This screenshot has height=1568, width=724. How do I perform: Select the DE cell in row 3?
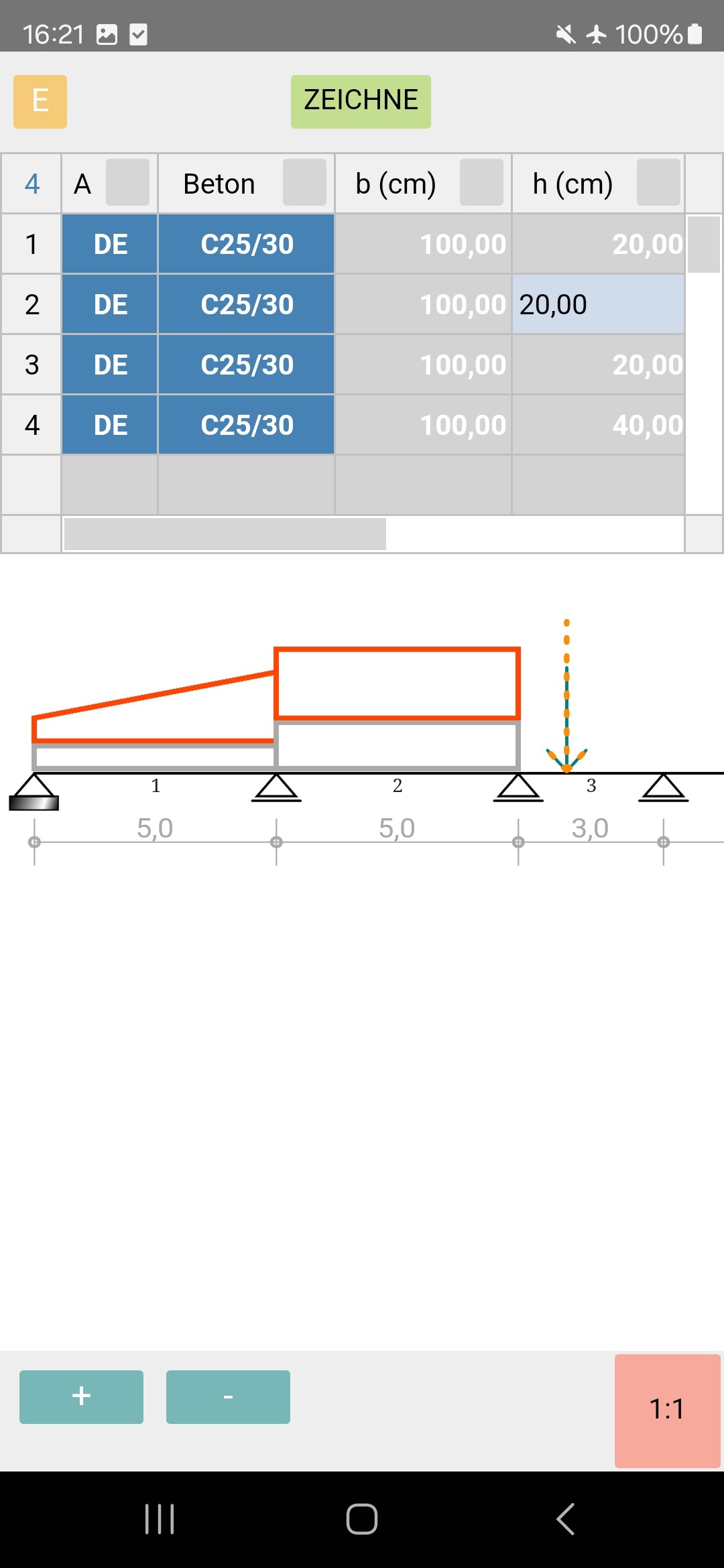pyautogui.click(x=110, y=365)
